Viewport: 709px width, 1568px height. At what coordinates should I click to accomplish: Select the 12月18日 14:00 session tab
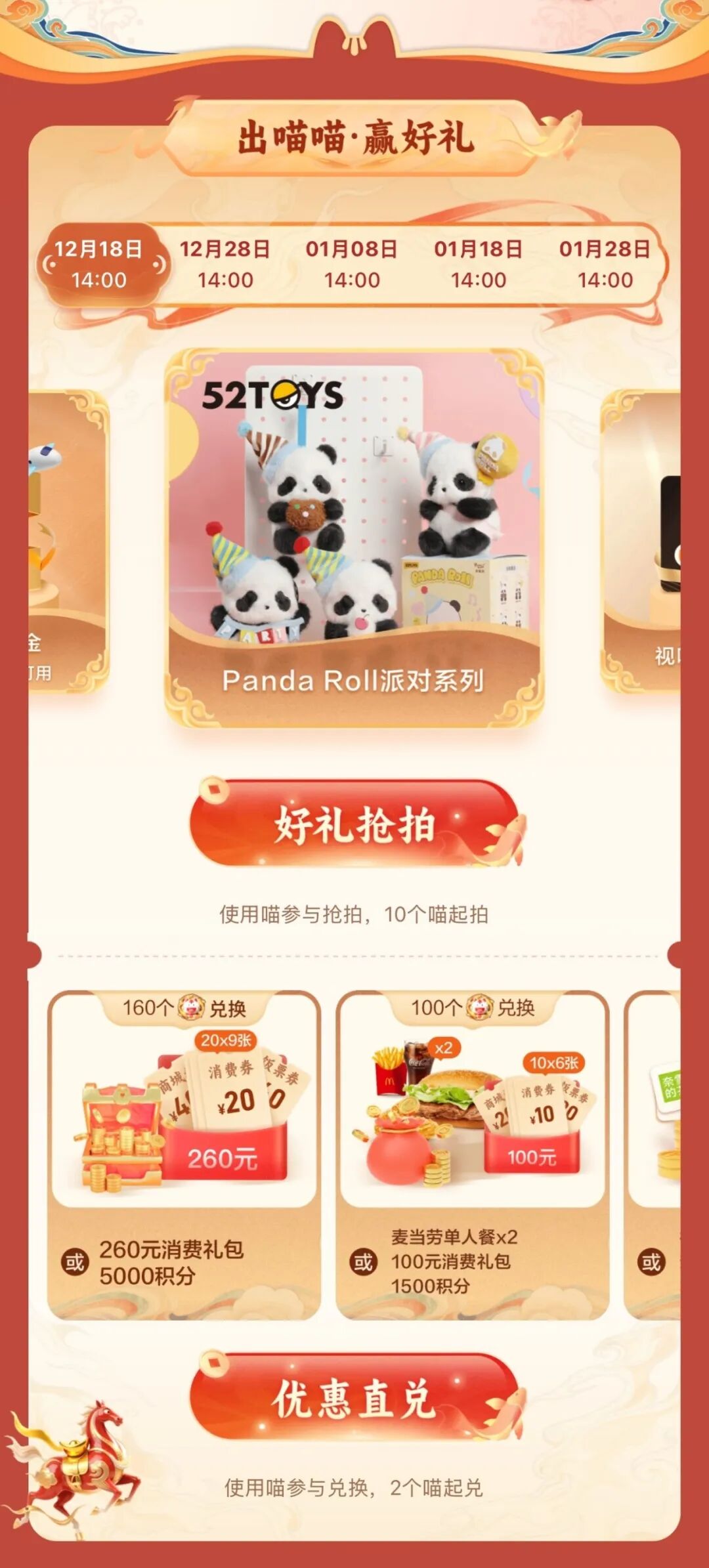[x=100, y=265]
